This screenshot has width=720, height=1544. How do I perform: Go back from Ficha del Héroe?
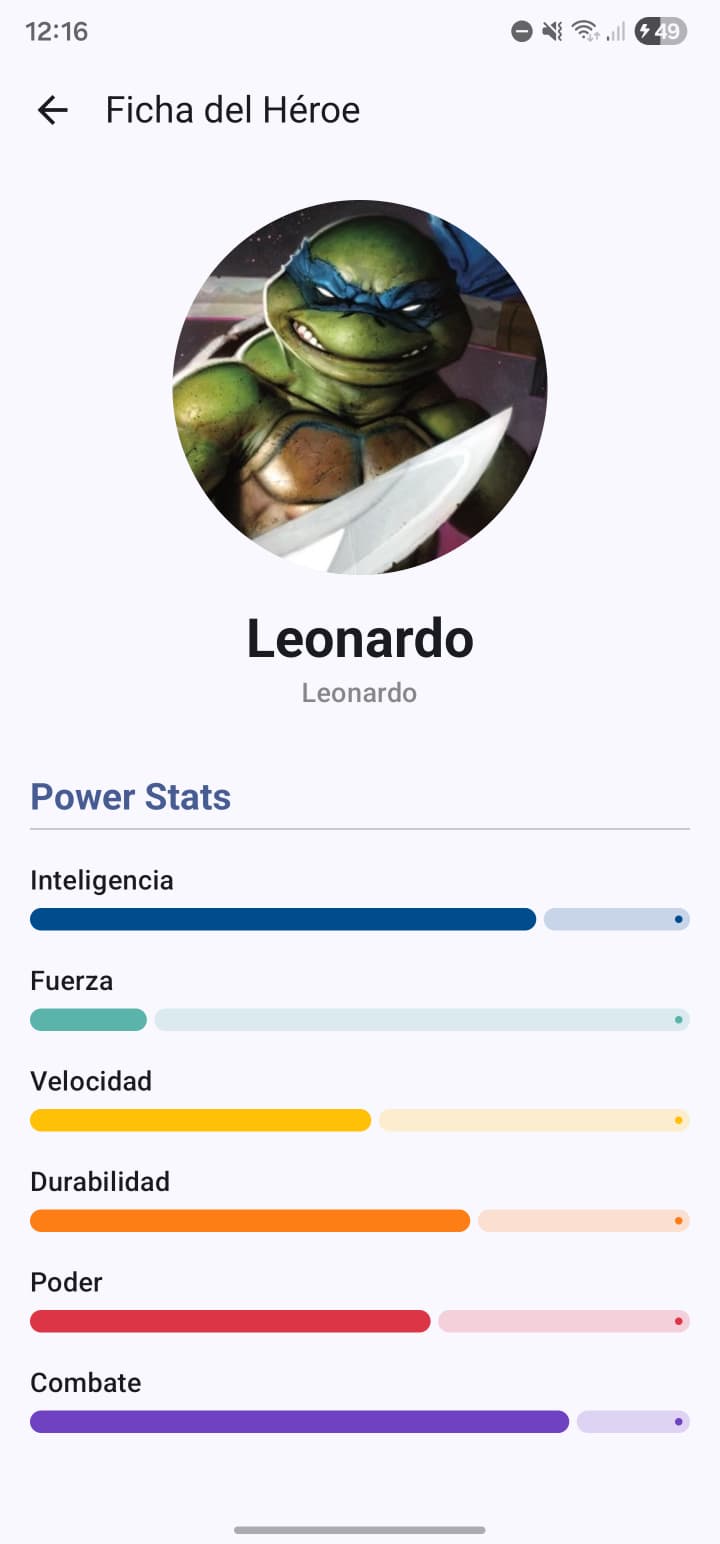[52, 110]
